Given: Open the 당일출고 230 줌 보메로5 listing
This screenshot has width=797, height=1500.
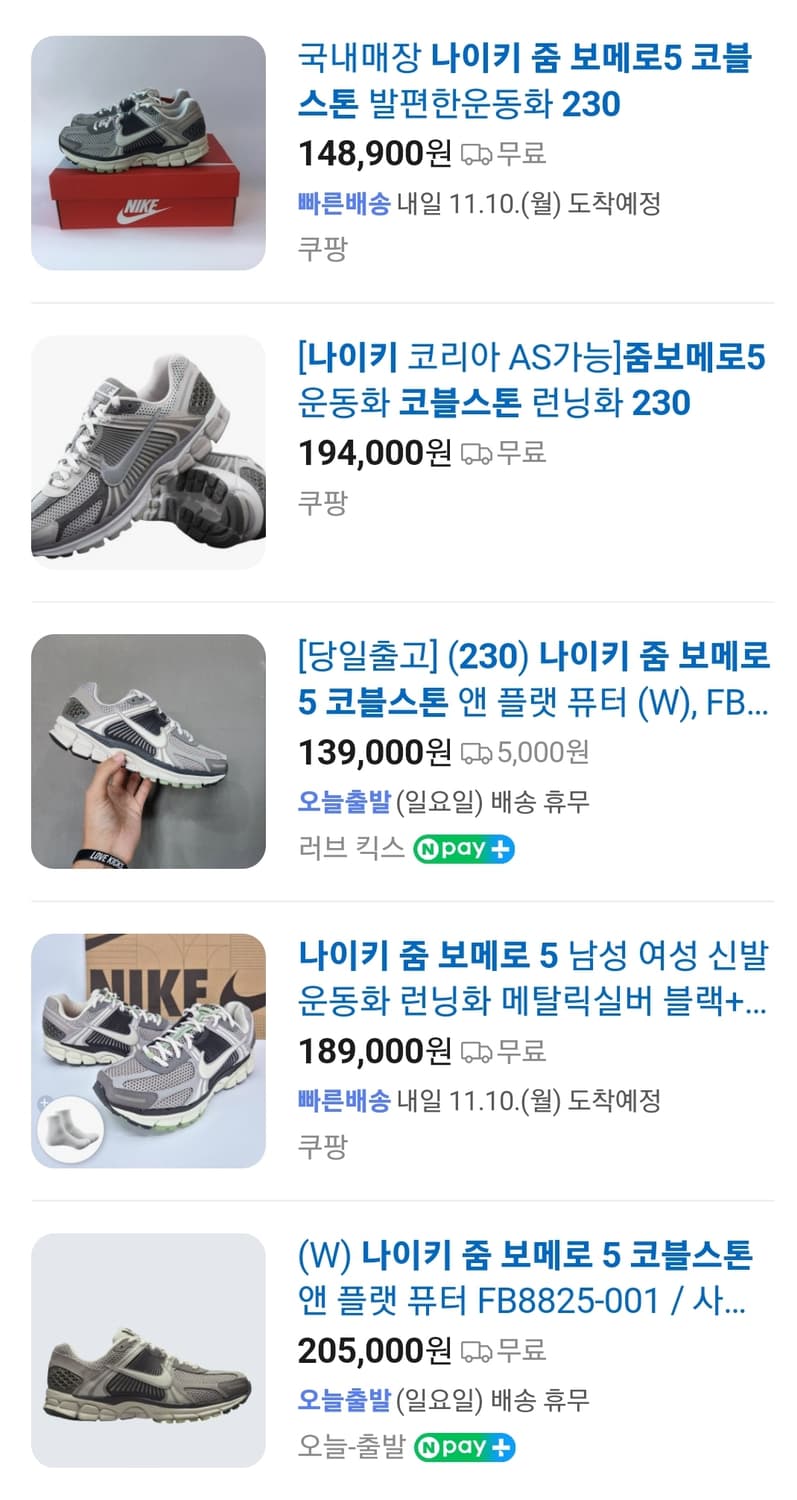Looking at the screenshot, I should click(530, 677).
